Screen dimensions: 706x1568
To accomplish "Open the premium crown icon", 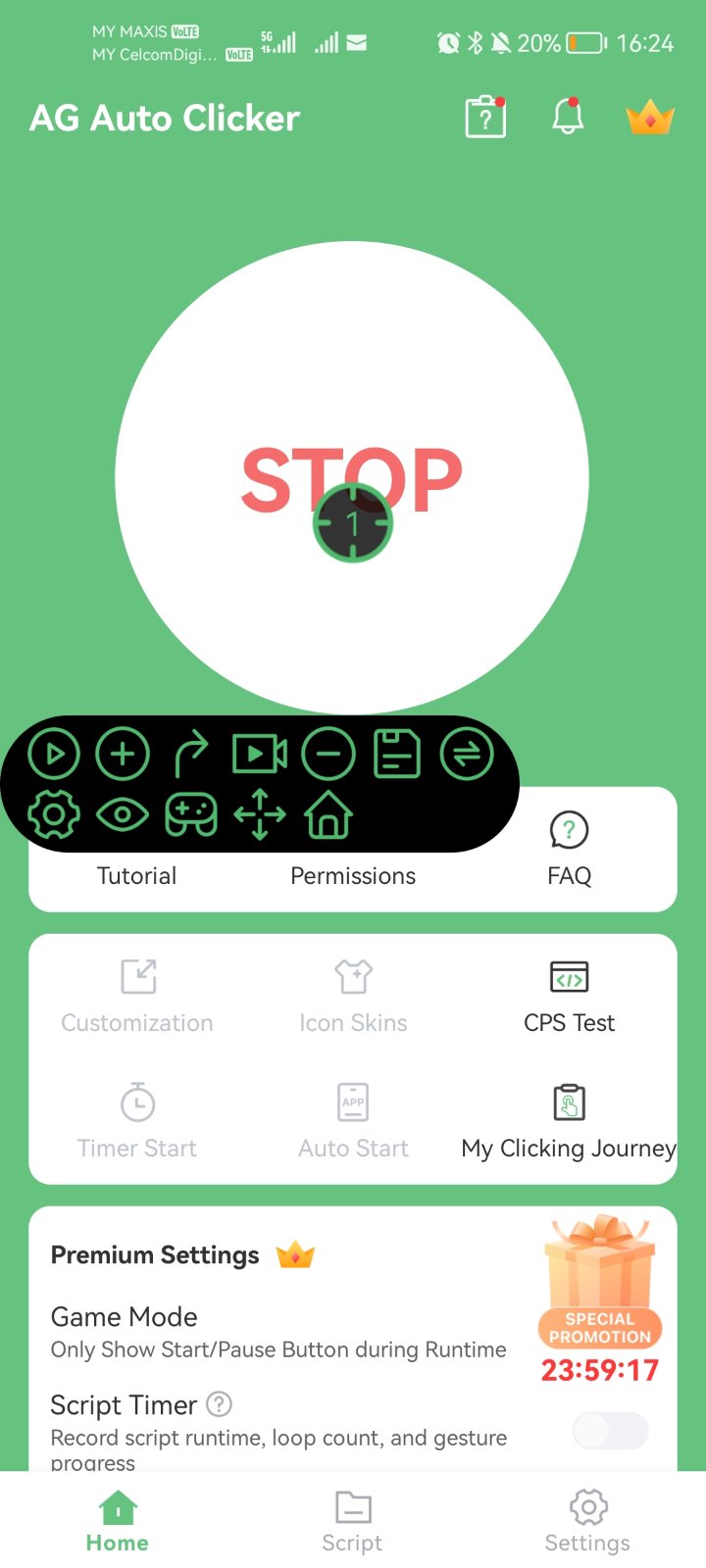I will pyautogui.click(x=650, y=119).
